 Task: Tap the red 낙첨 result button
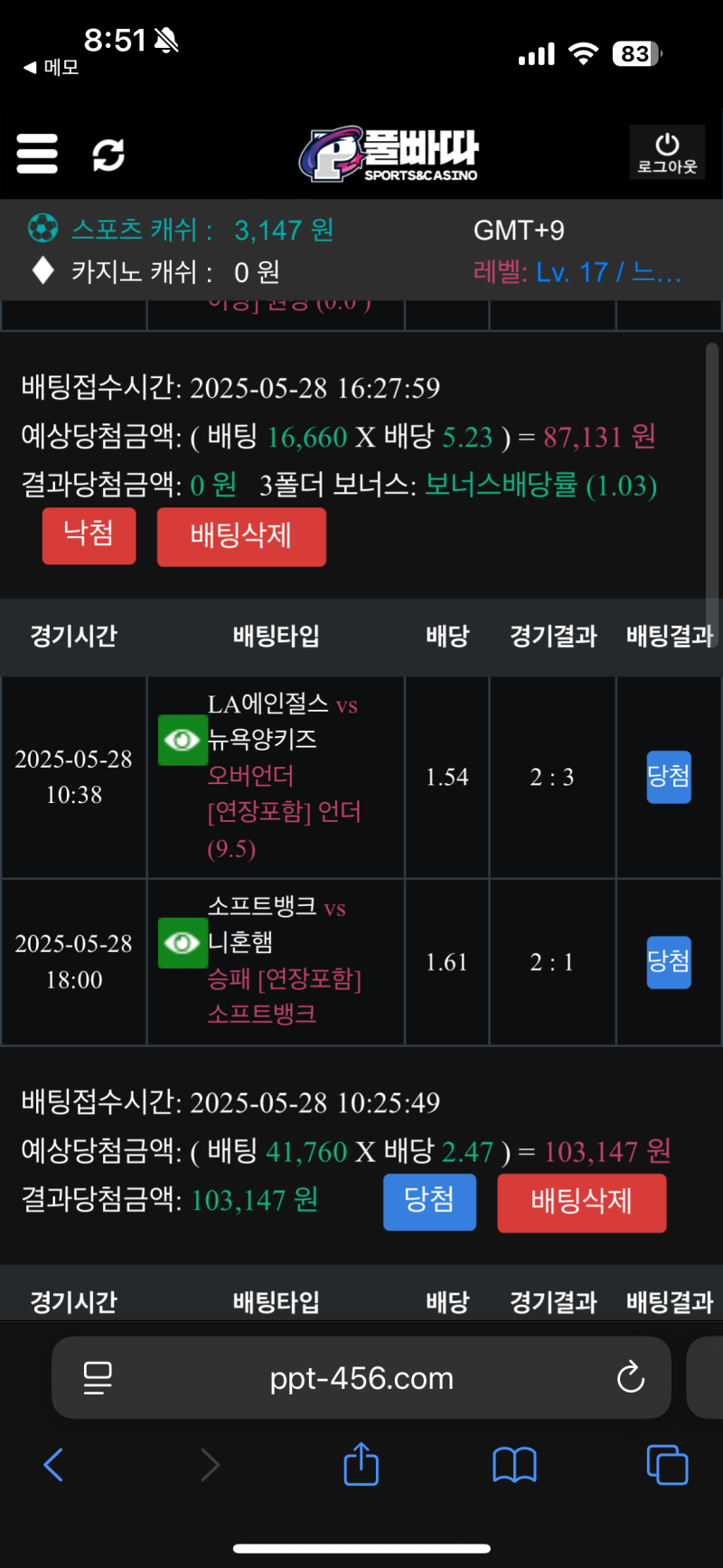tap(89, 535)
